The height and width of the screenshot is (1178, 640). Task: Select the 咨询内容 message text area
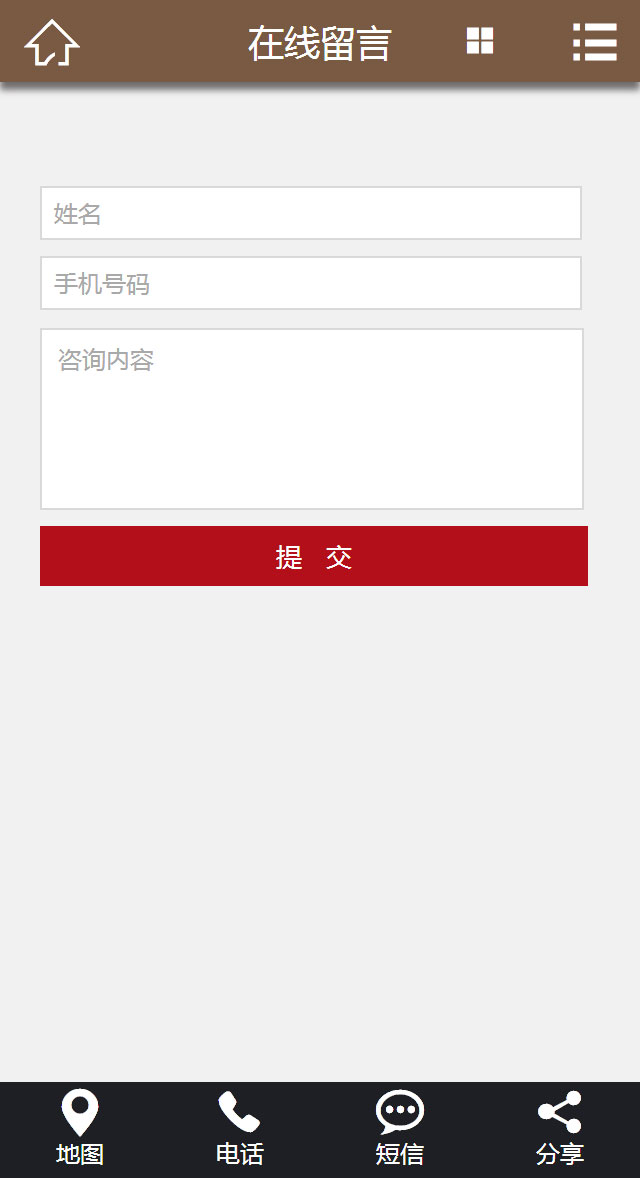pyautogui.click(x=312, y=419)
